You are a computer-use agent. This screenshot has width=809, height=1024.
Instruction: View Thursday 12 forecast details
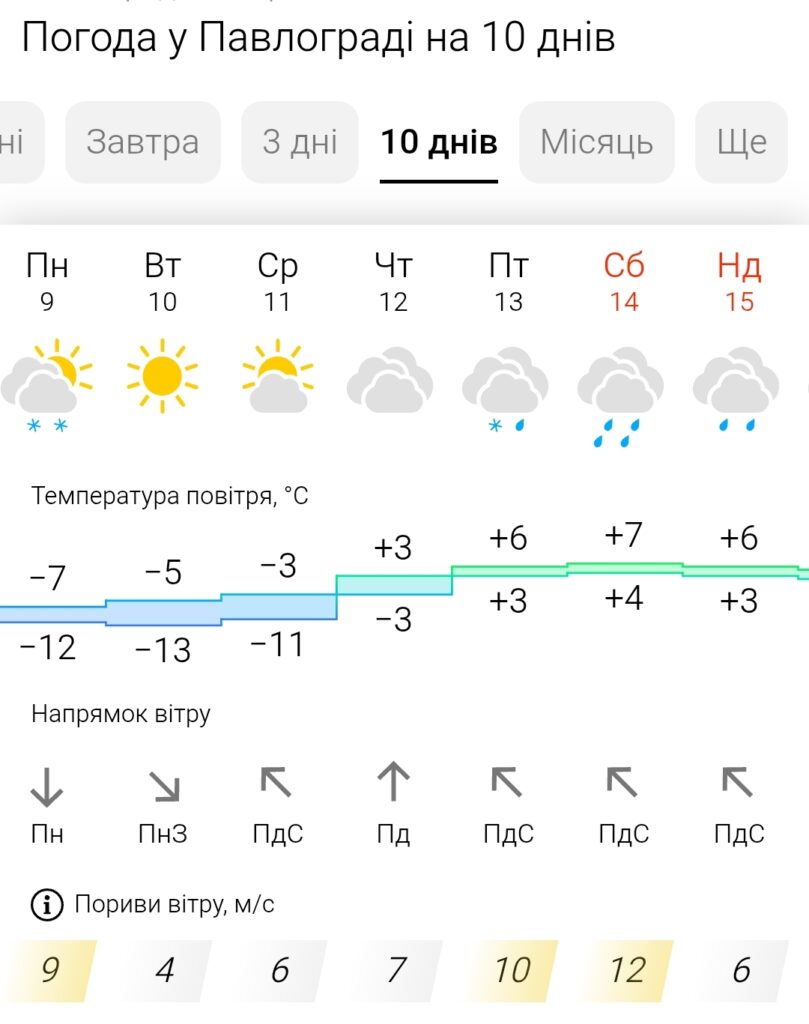tap(393, 282)
